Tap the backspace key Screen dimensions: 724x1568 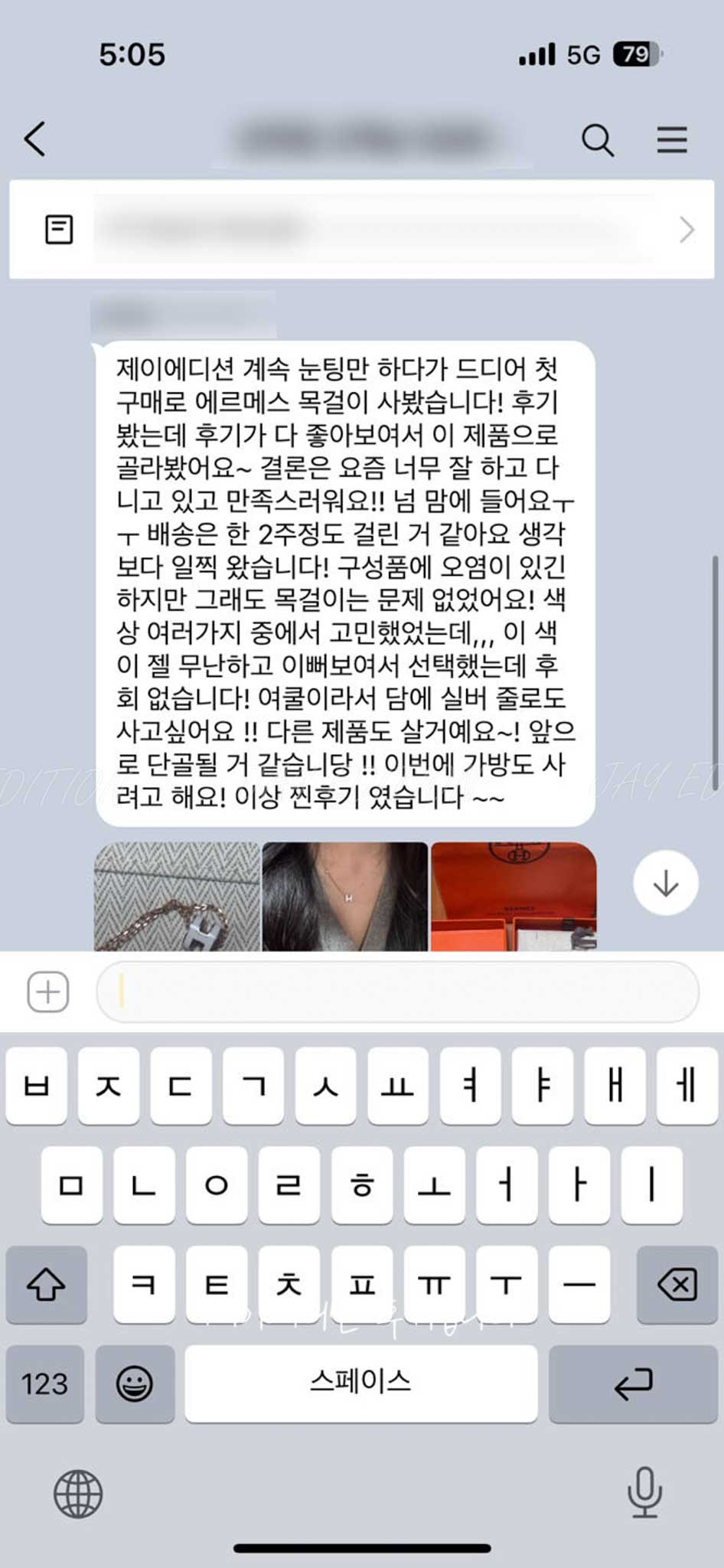677,1284
